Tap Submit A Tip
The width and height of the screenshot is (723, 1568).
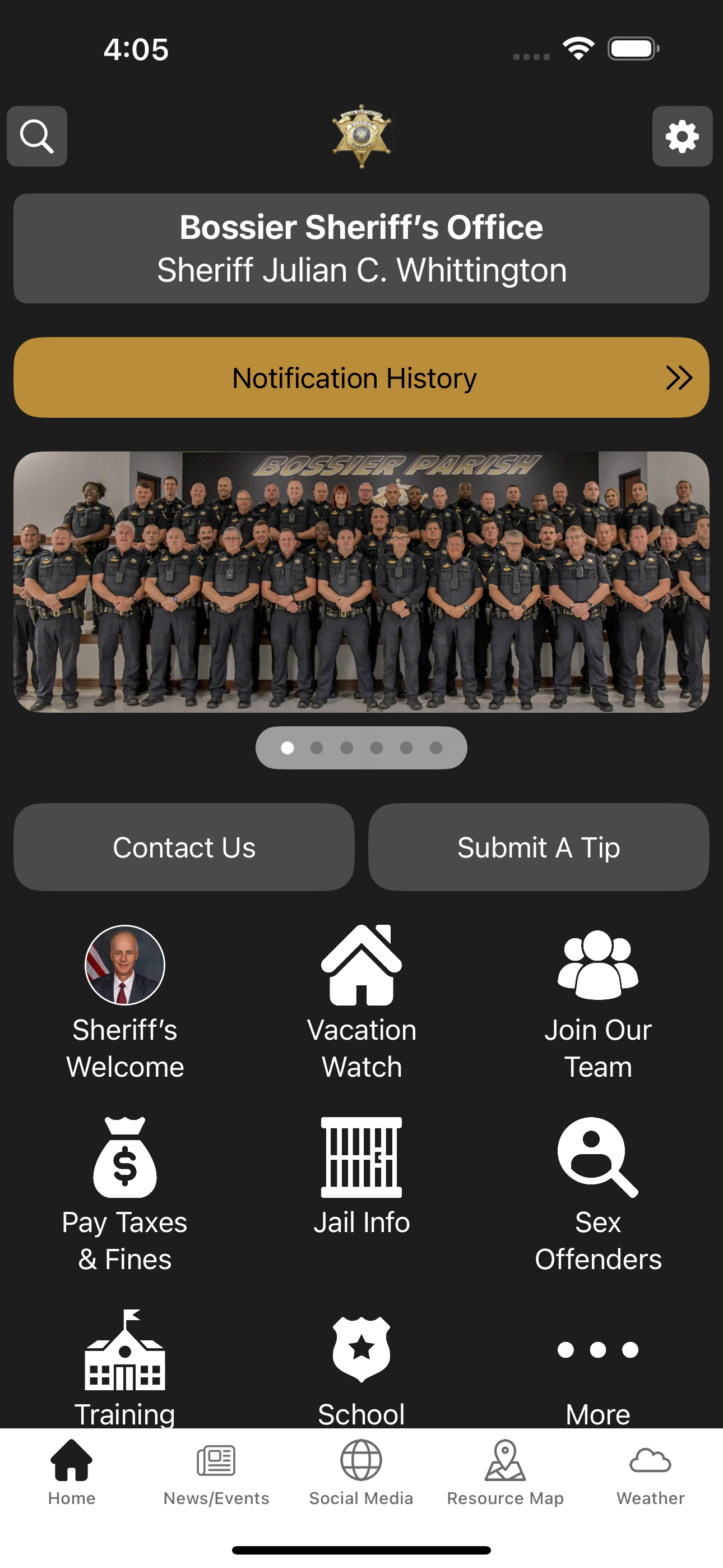pos(539,847)
